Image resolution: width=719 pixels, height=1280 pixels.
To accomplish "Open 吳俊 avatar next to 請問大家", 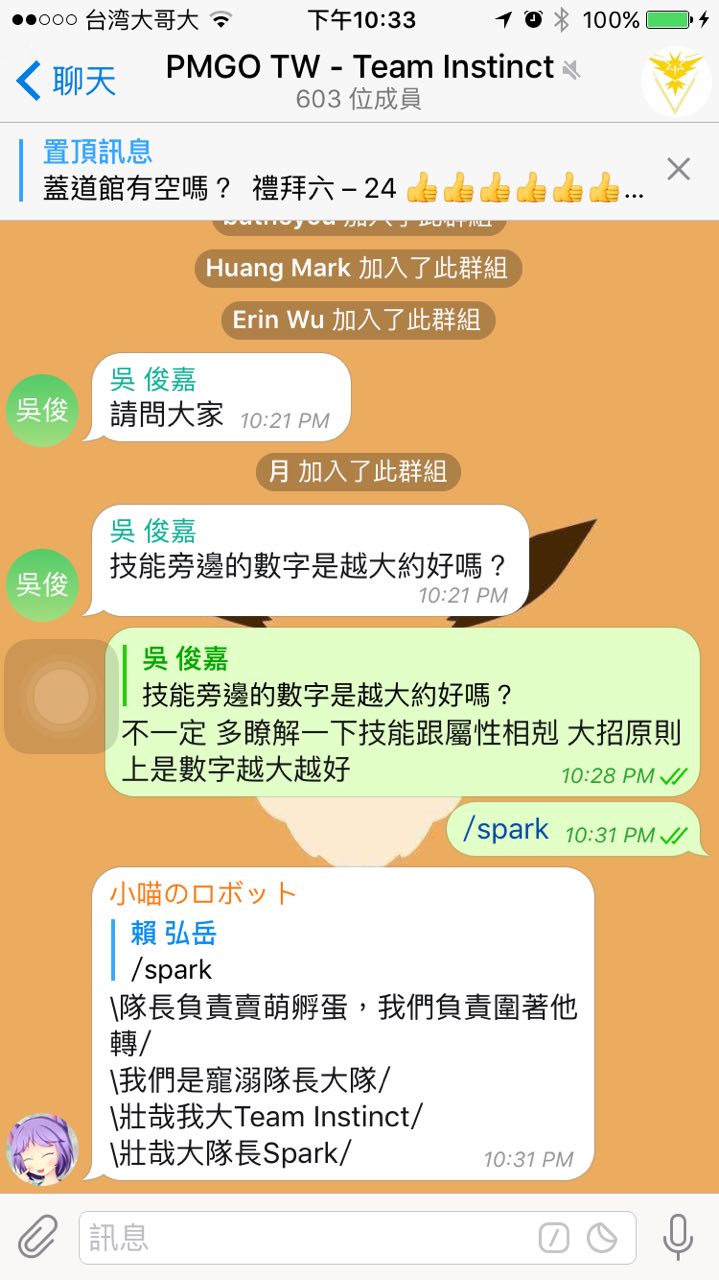I will [42, 408].
